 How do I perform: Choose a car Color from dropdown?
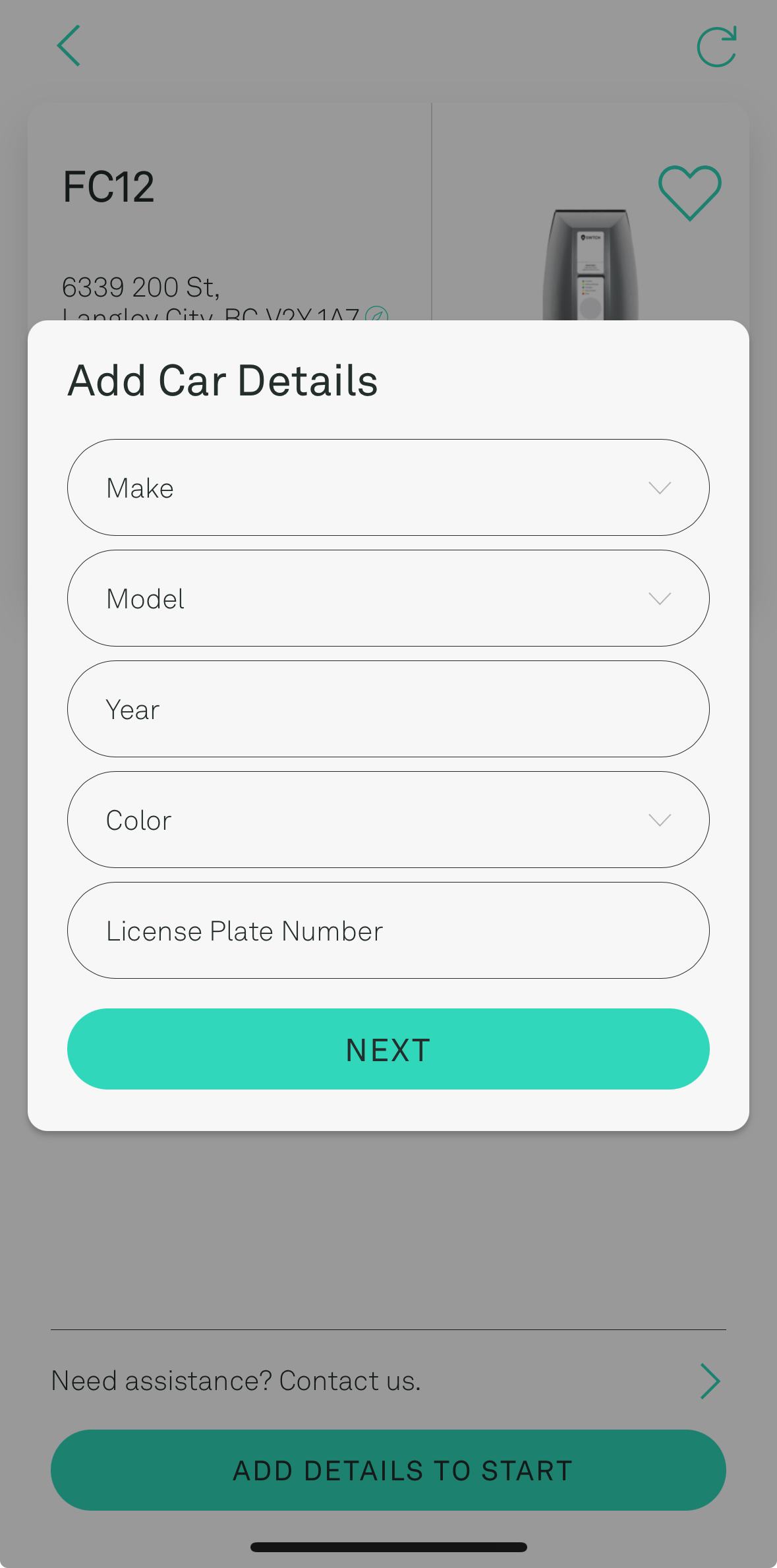[x=388, y=820]
